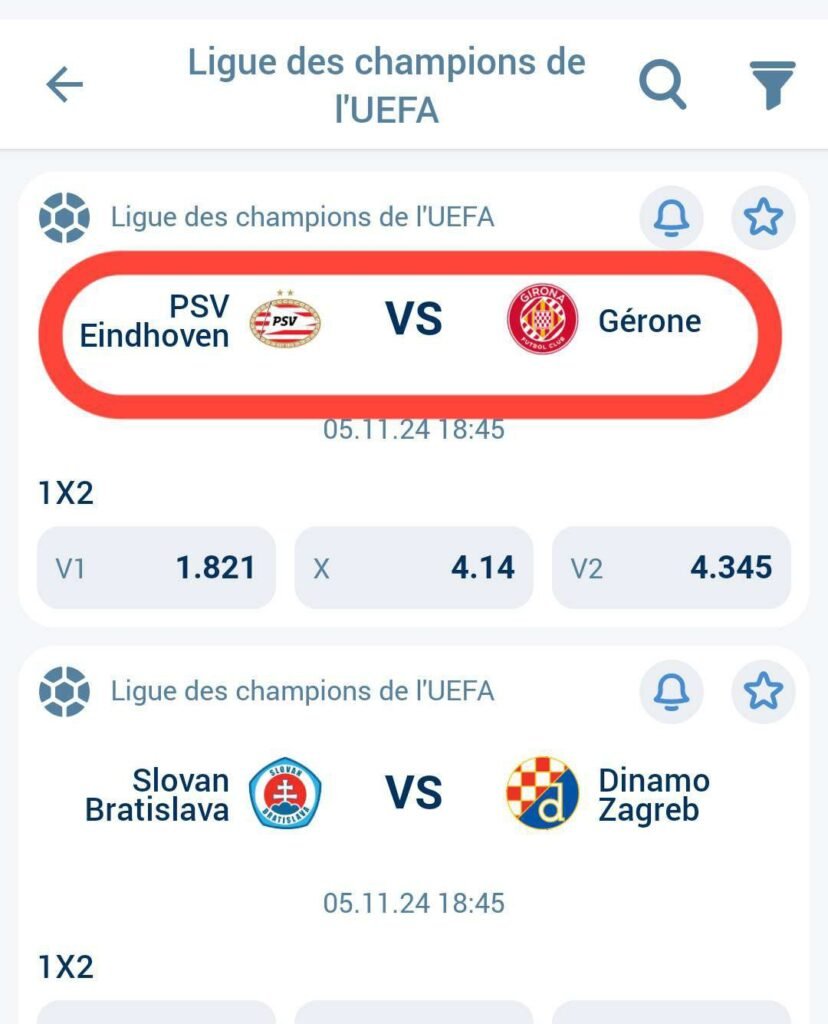
Task: Enable notifications for Slovan Bratislava vs Dinamo Zagreb
Action: point(672,691)
